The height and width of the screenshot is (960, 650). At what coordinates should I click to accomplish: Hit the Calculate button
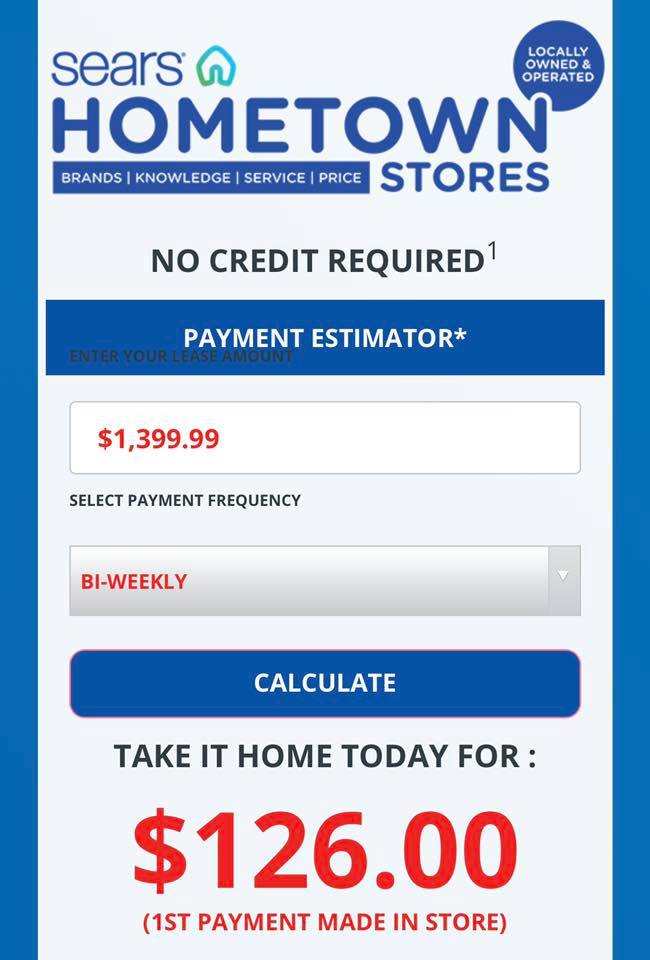(324, 683)
